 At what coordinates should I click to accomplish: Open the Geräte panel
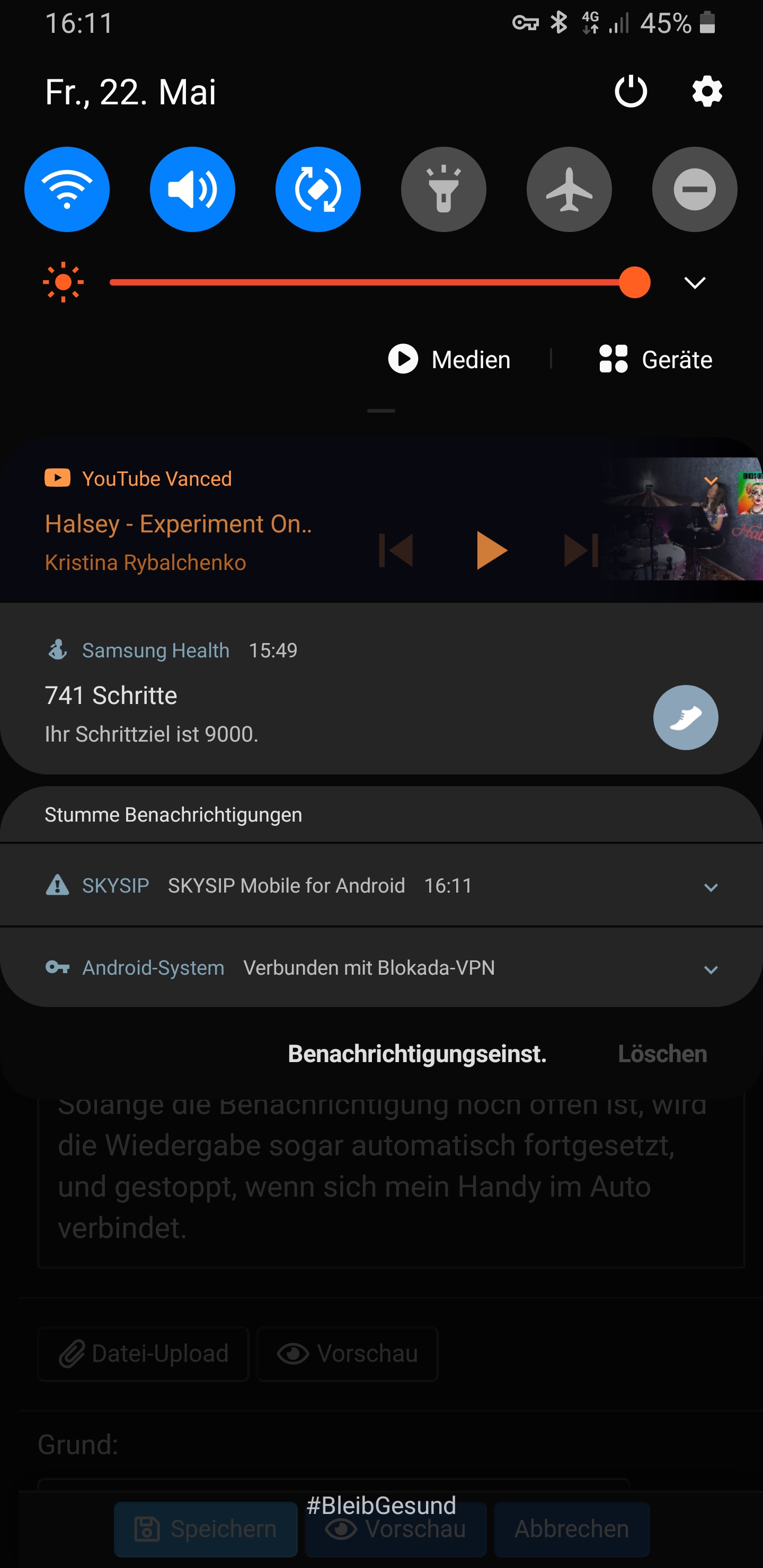tap(655, 359)
